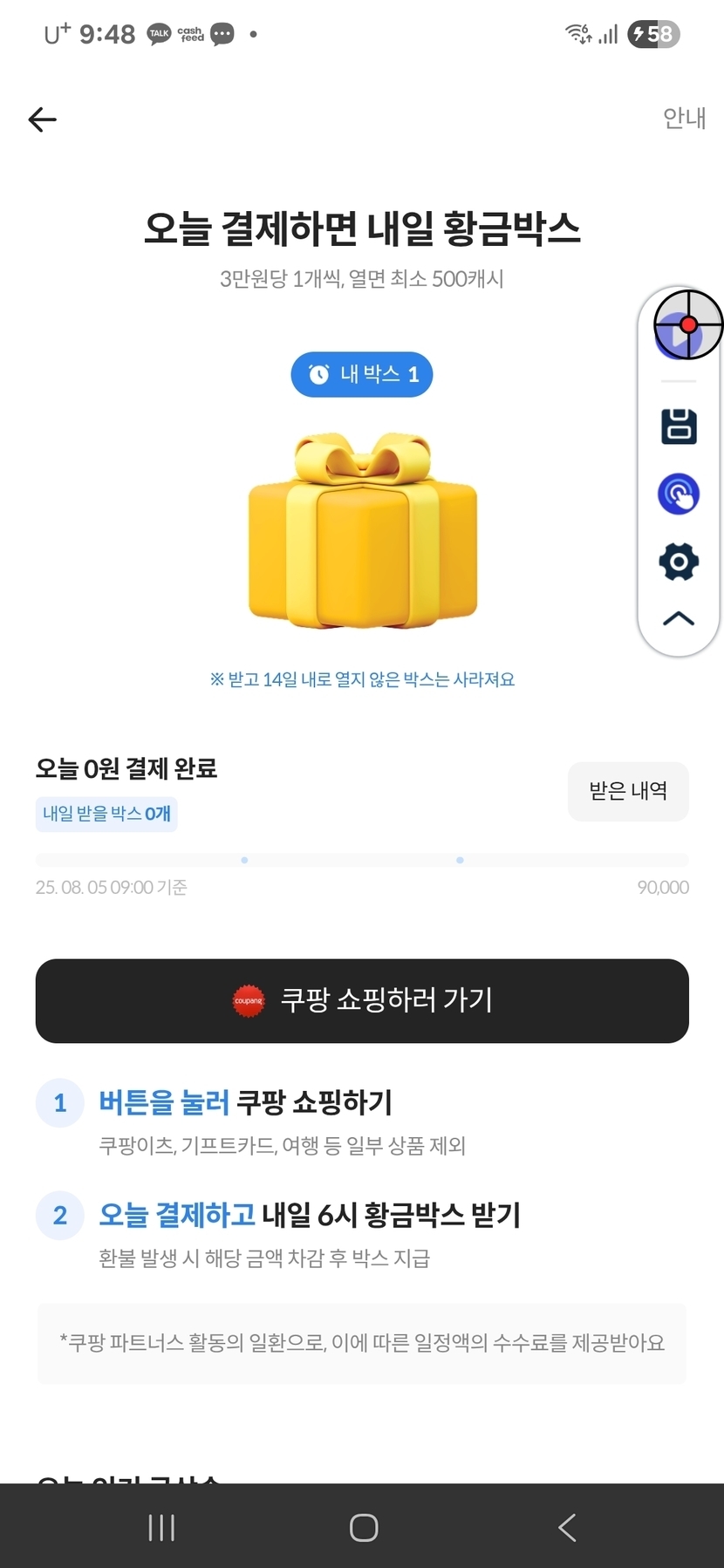Image resolution: width=724 pixels, height=1568 pixels.
Task: Go to home via navigation bar
Action: pyautogui.click(x=363, y=1527)
